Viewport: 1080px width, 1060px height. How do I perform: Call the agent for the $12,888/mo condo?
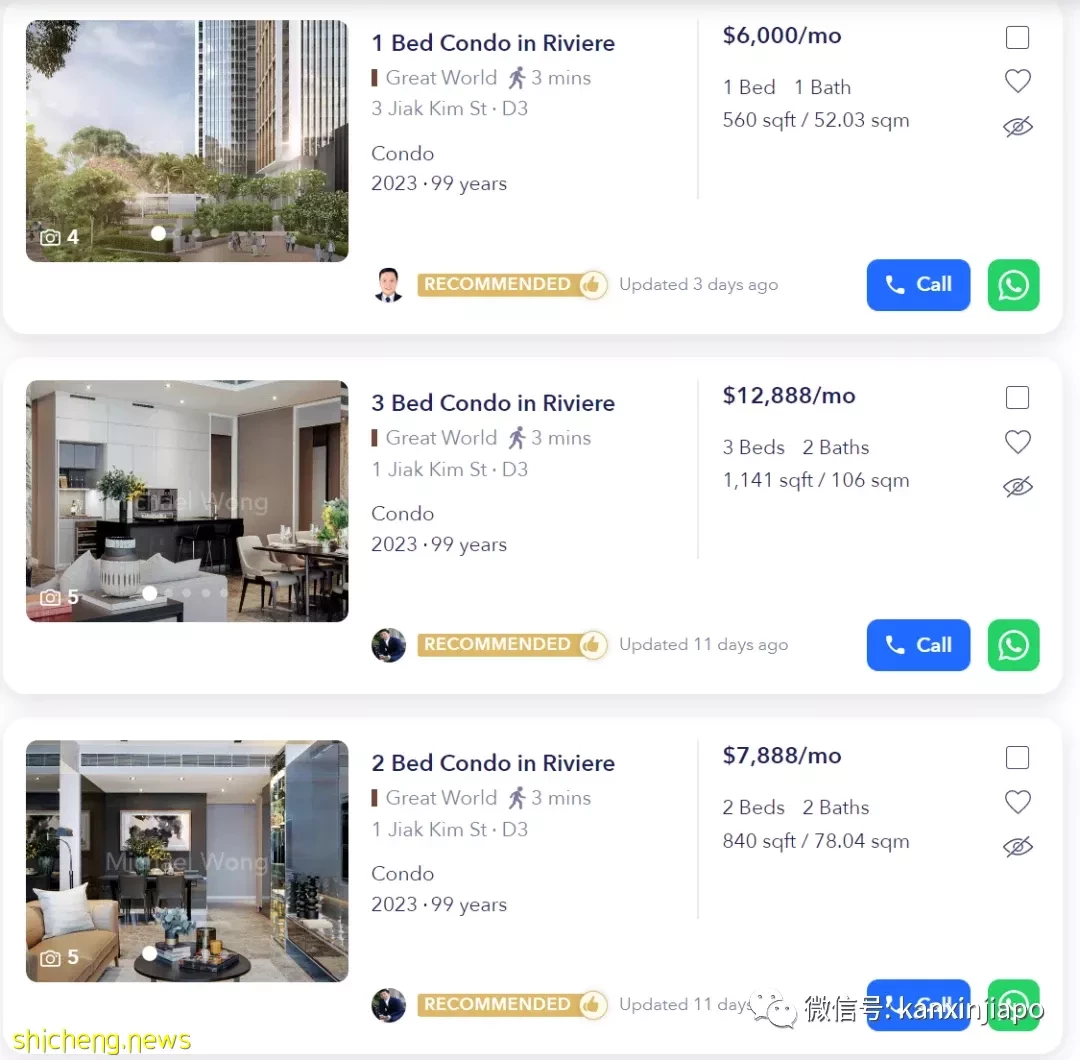click(x=918, y=645)
